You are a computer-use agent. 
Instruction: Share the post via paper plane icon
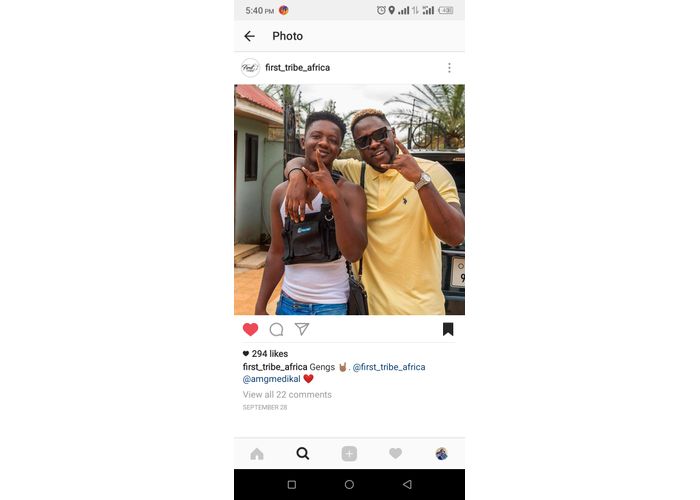pos(302,329)
